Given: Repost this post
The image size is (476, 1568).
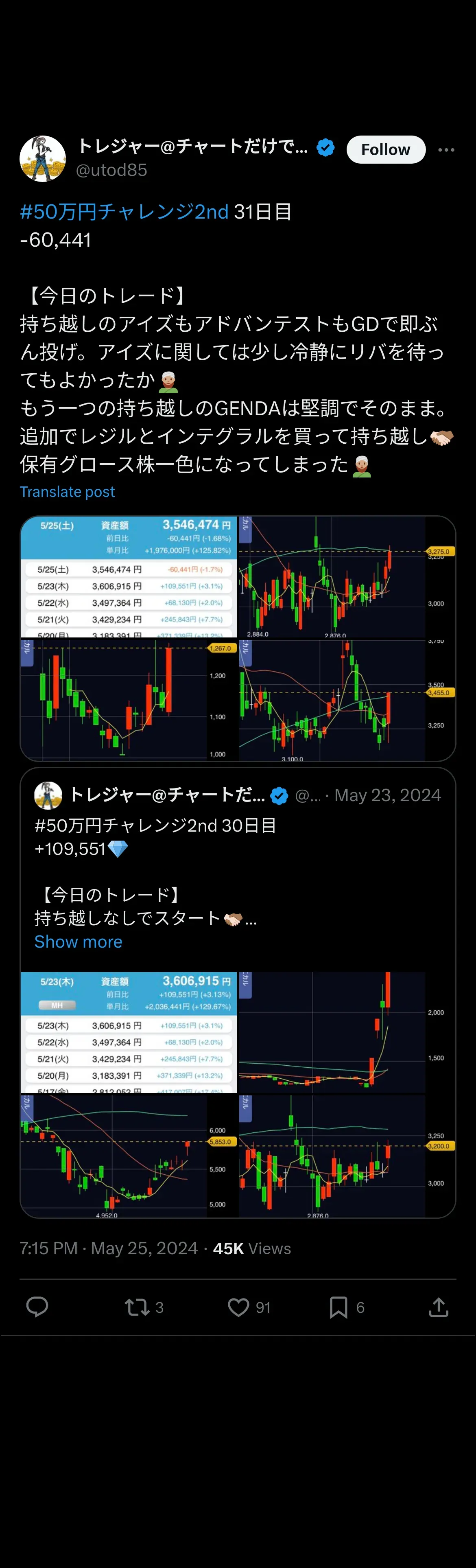Looking at the screenshot, I should coord(144,1307).
